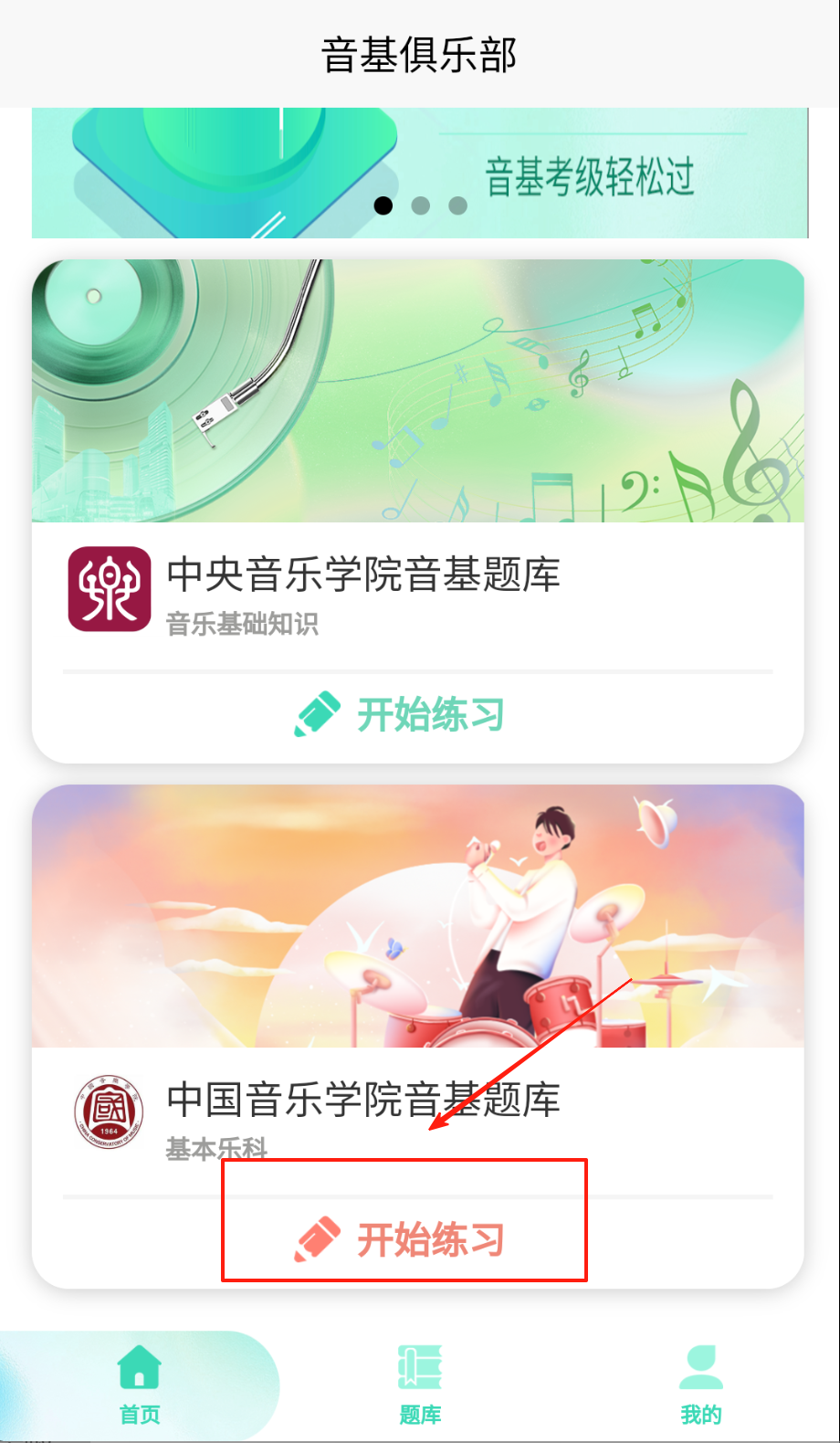This screenshot has height=1443, width=840.
Task: Open the 中国音乐学院音基题库 card image
Action: click(418, 916)
